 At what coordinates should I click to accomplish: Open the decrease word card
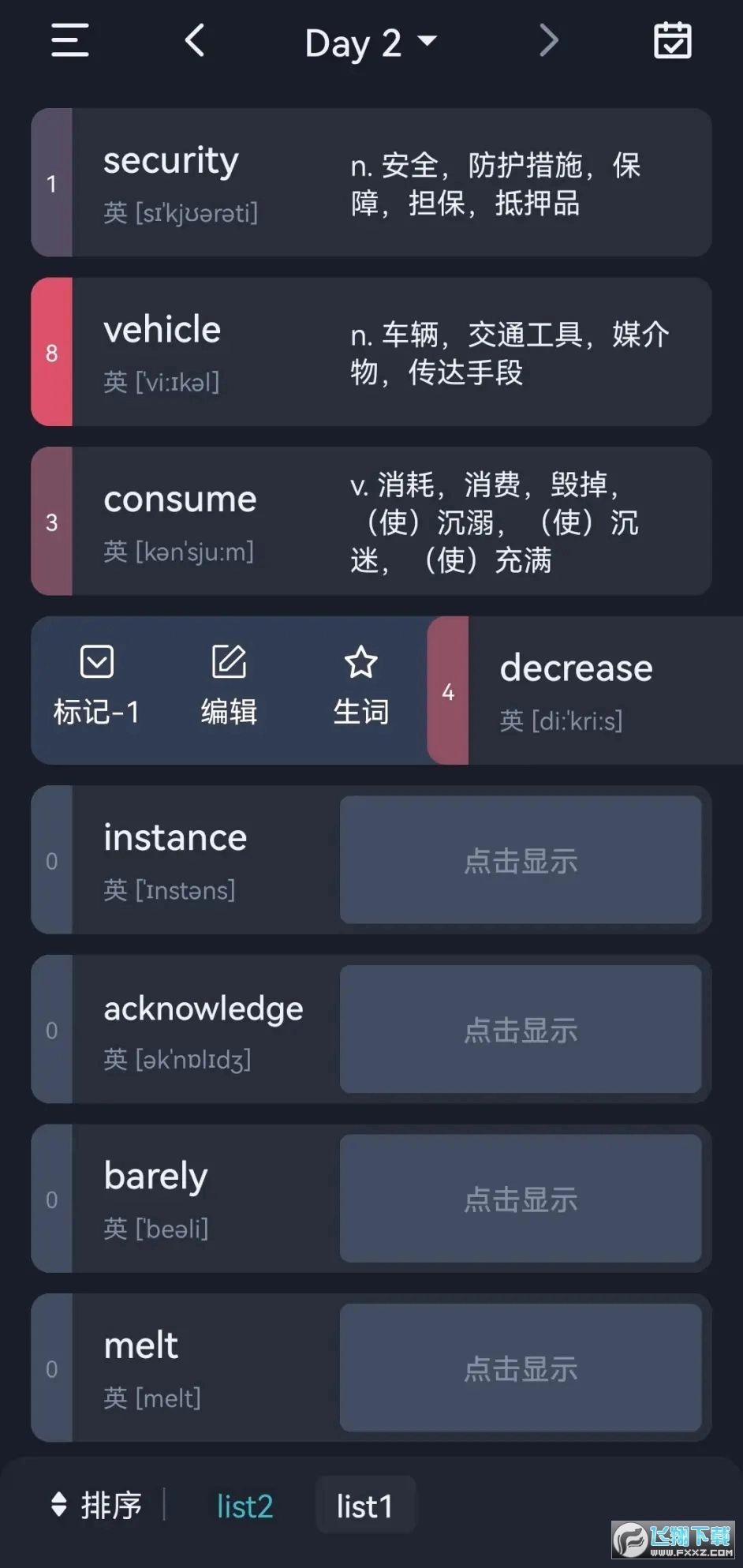599,690
